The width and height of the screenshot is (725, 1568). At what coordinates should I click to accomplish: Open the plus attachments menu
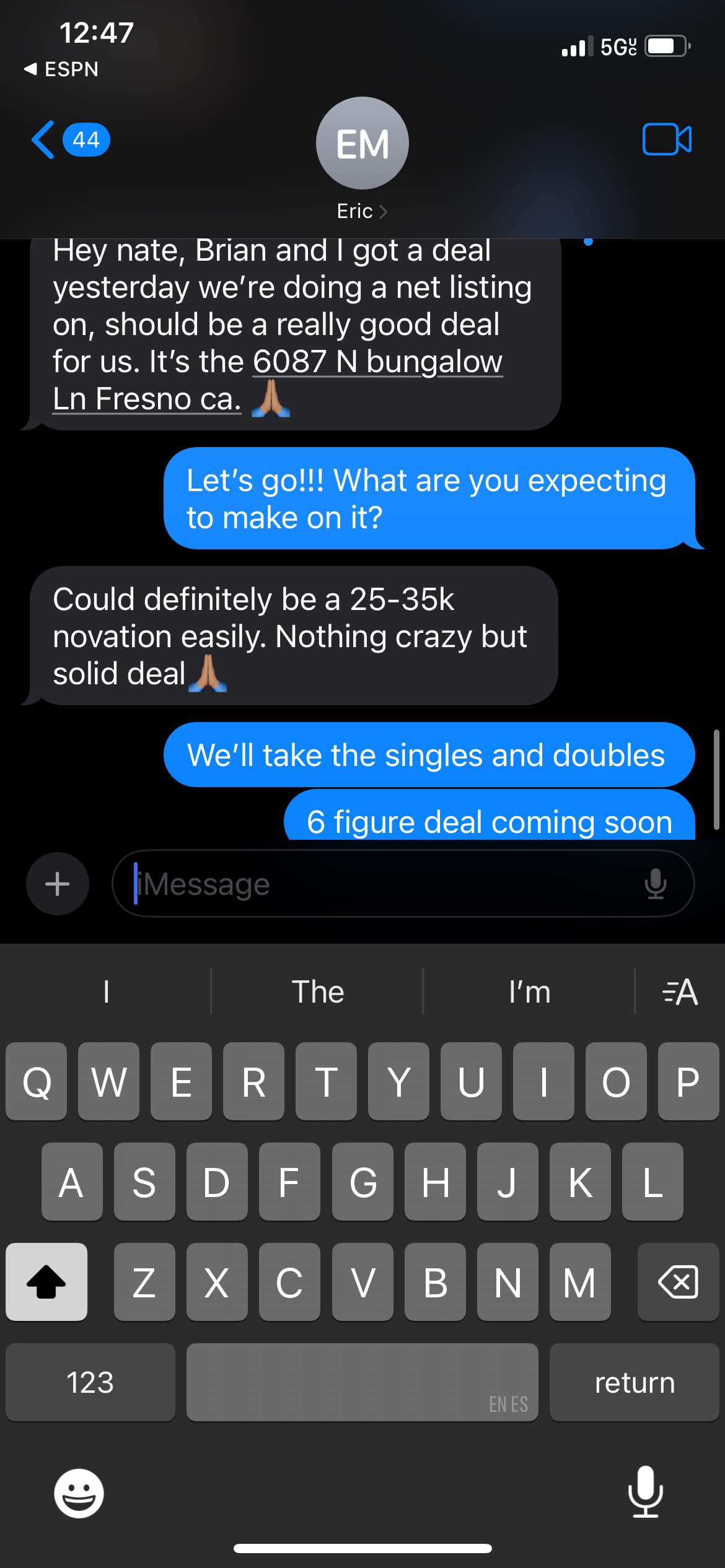(x=57, y=884)
